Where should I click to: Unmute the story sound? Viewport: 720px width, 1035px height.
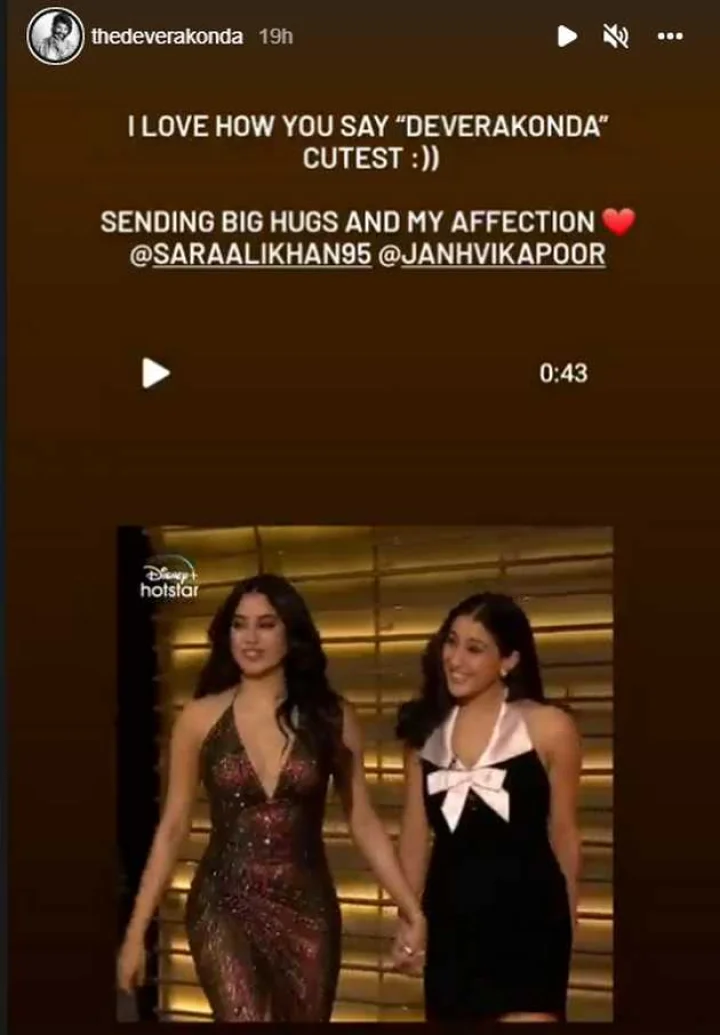point(616,37)
